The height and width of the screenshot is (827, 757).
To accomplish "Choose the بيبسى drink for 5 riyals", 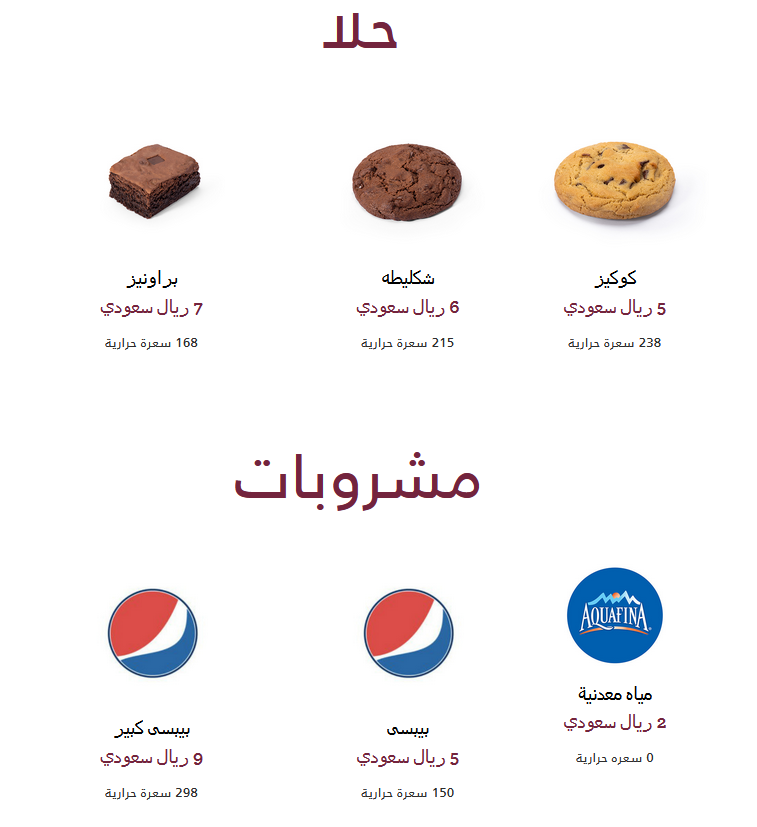I will (408, 633).
